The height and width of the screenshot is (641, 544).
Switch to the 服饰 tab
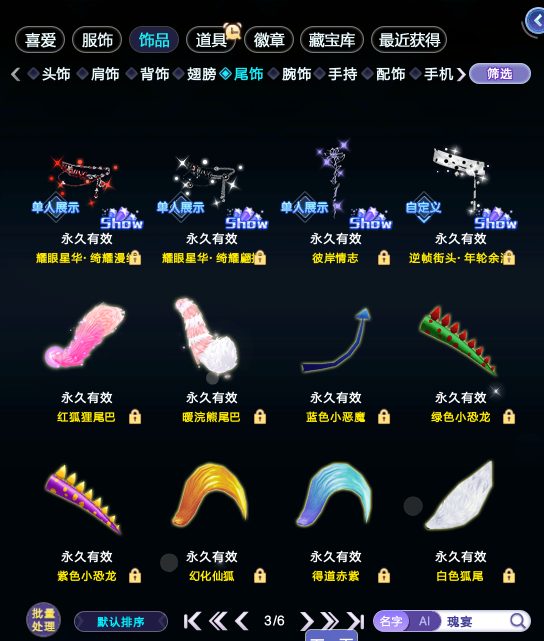tap(97, 40)
